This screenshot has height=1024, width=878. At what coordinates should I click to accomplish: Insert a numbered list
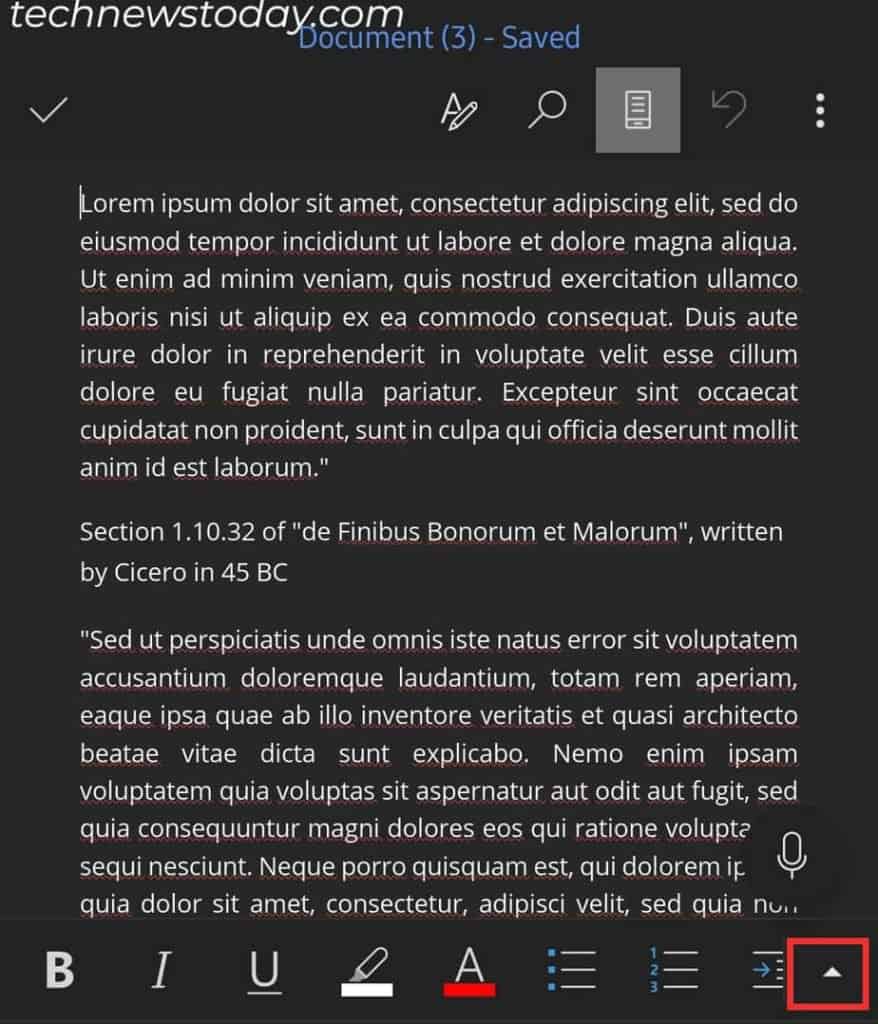tap(673, 970)
